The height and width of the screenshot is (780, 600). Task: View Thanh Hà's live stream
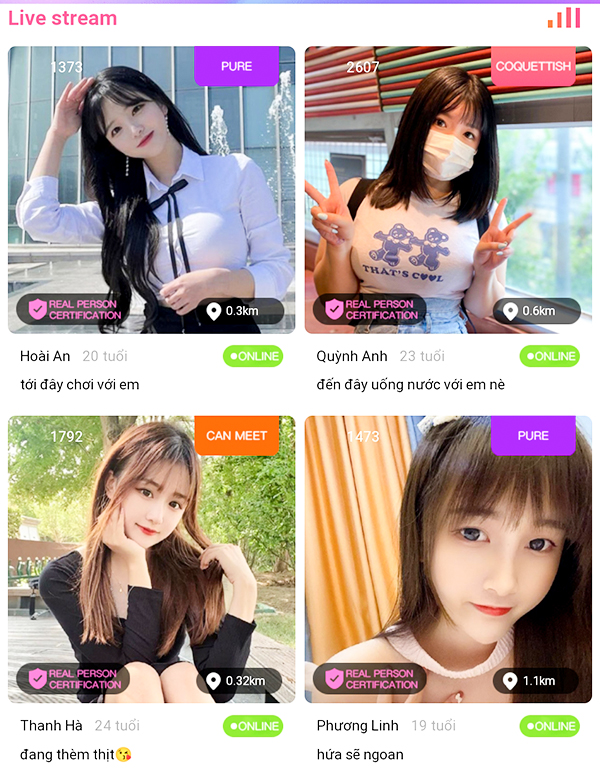tap(151, 560)
